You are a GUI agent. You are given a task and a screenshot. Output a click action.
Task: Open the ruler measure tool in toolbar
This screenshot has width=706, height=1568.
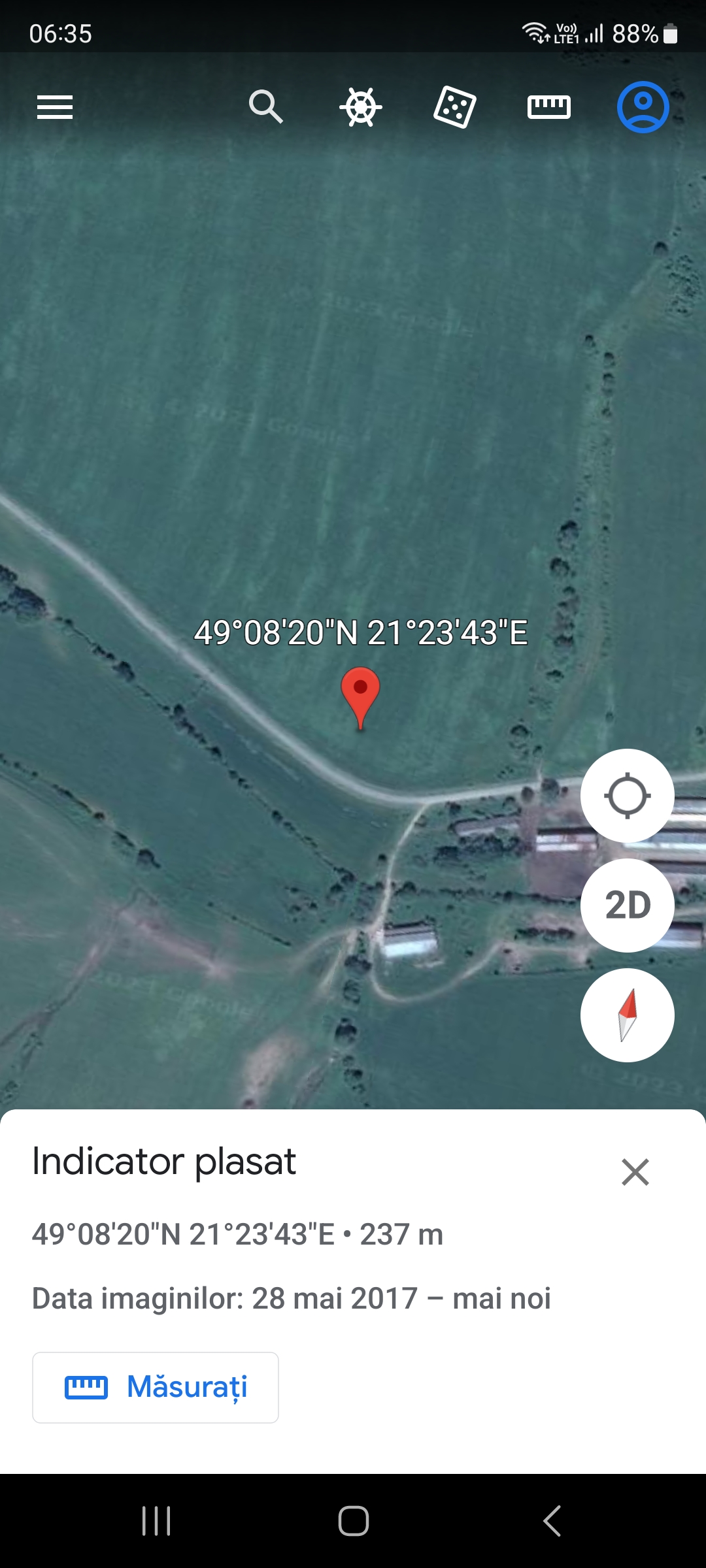point(548,106)
